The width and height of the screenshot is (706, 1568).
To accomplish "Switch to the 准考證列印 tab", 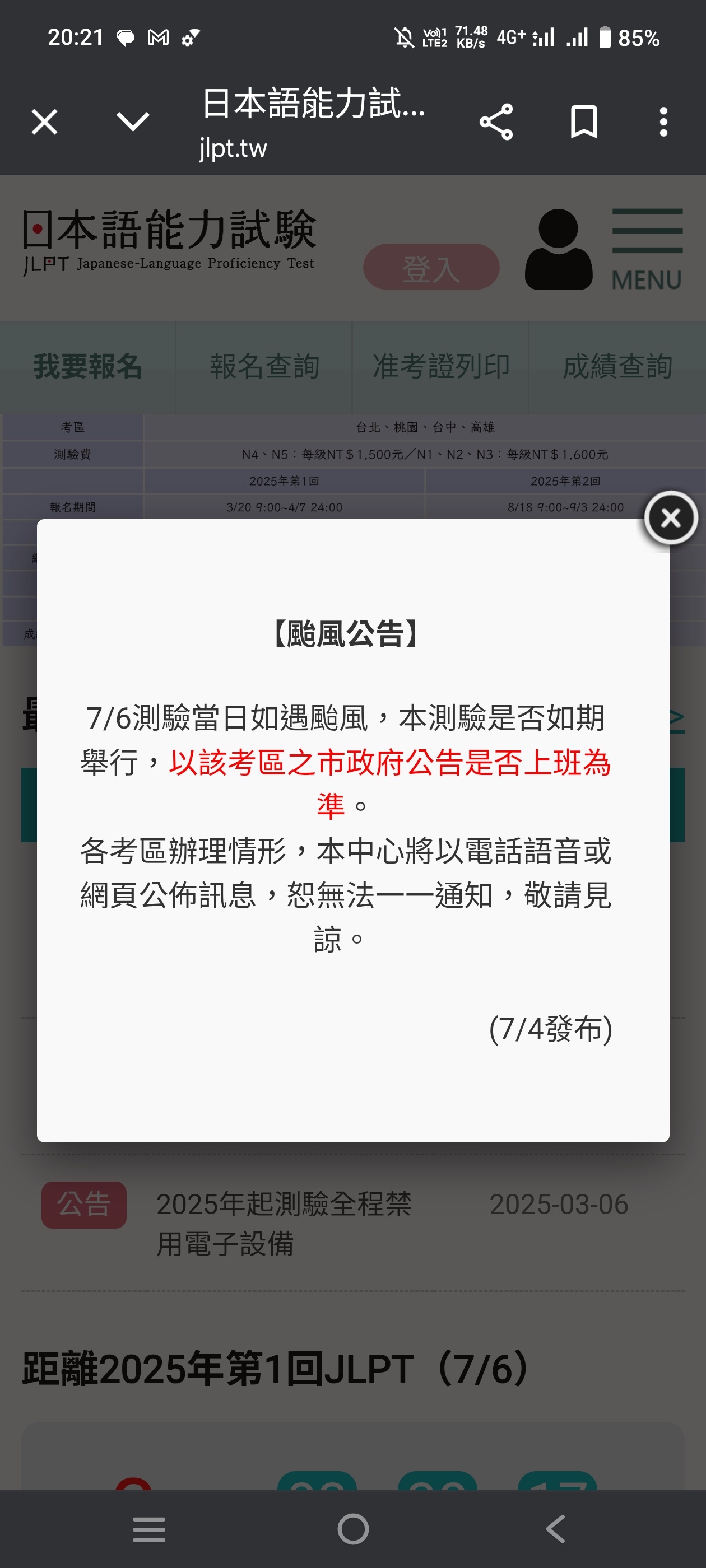I will point(440,367).
